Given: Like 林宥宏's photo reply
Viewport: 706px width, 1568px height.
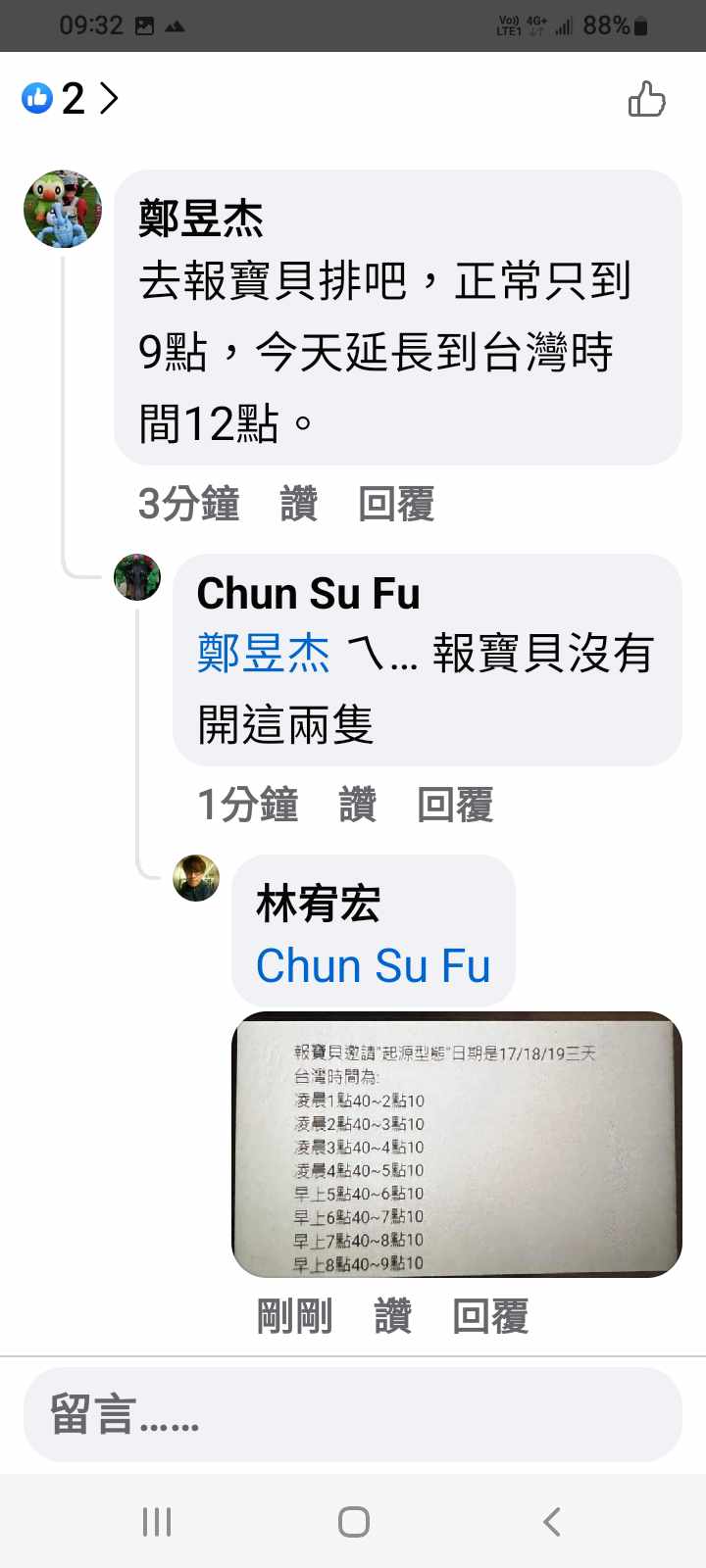Looking at the screenshot, I should [392, 1316].
